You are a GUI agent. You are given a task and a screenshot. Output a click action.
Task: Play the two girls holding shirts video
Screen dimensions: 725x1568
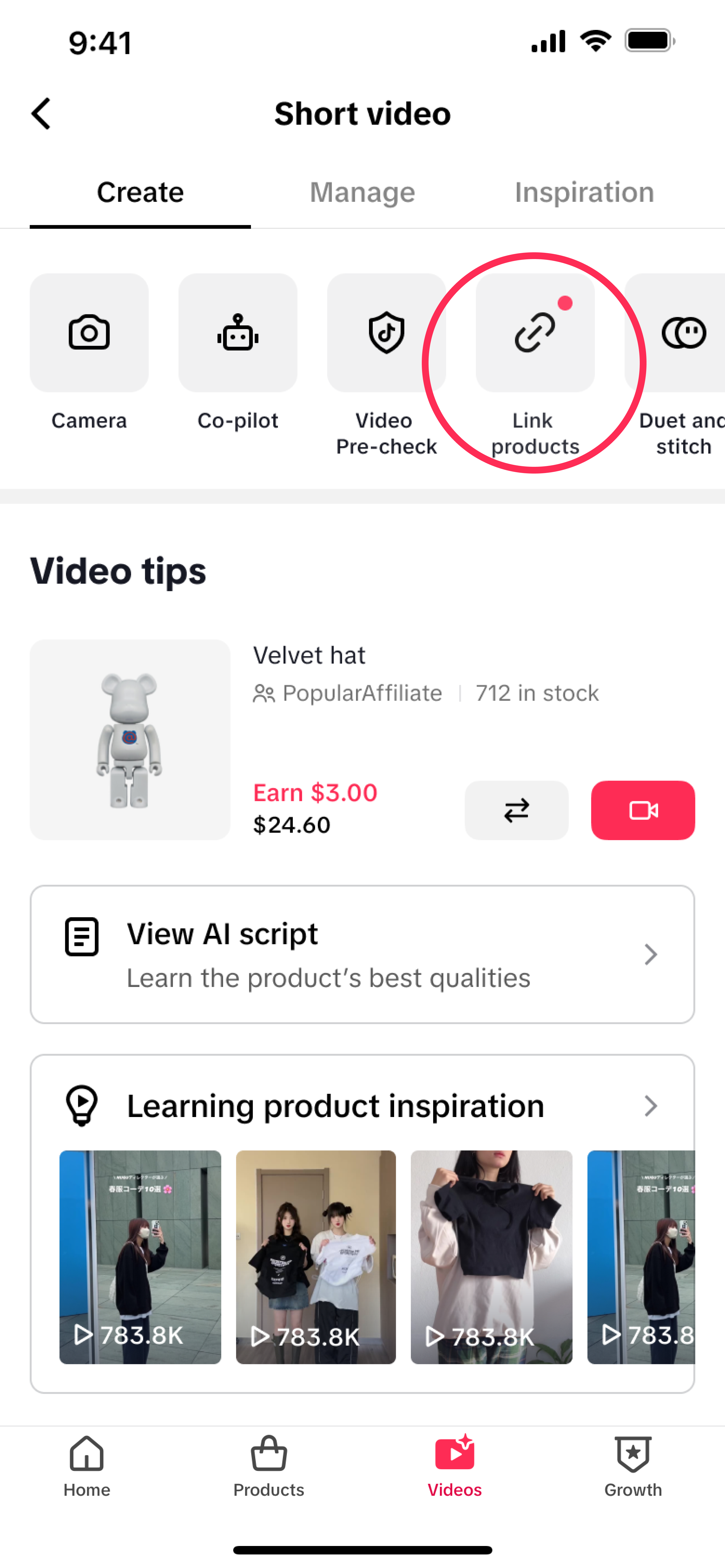315,1257
